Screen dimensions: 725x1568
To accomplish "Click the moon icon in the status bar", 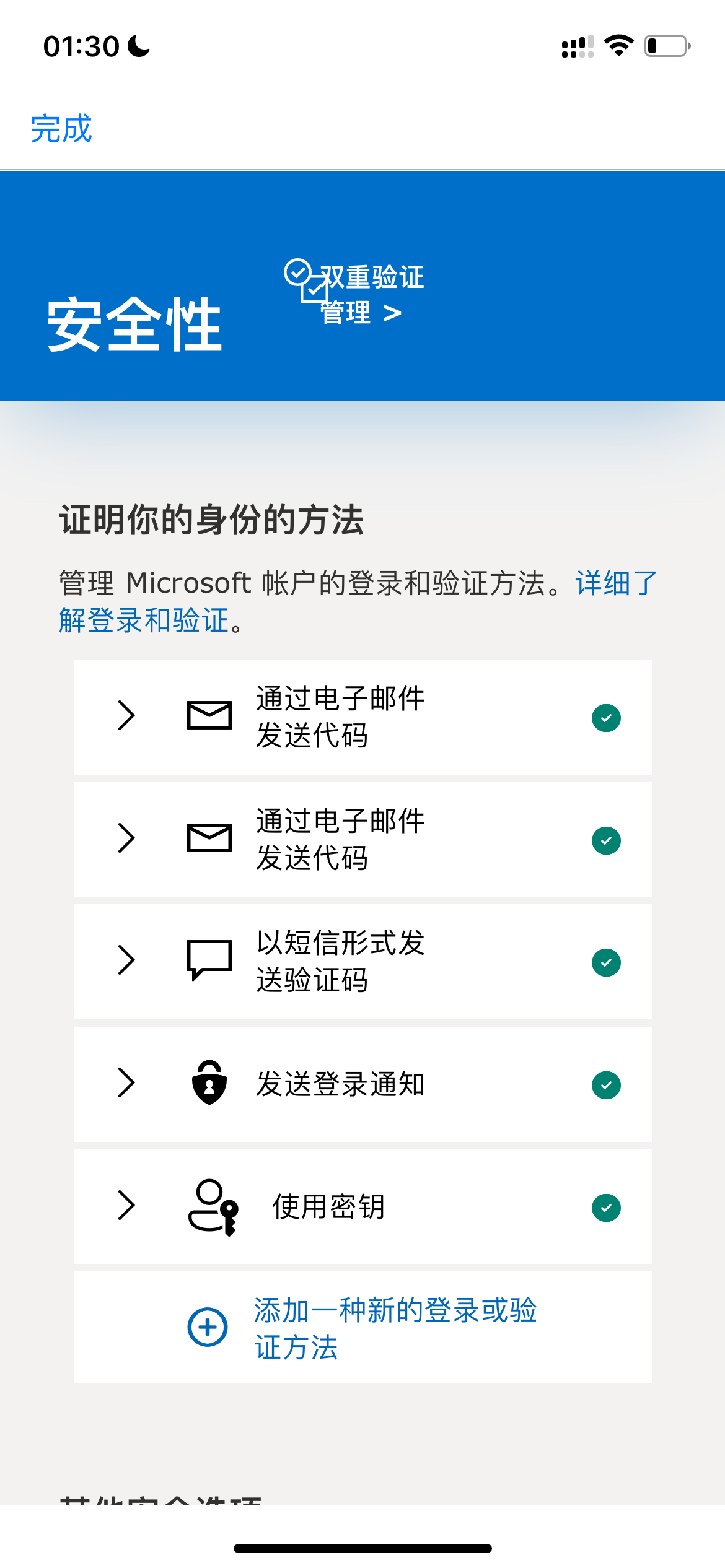I will (137, 45).
